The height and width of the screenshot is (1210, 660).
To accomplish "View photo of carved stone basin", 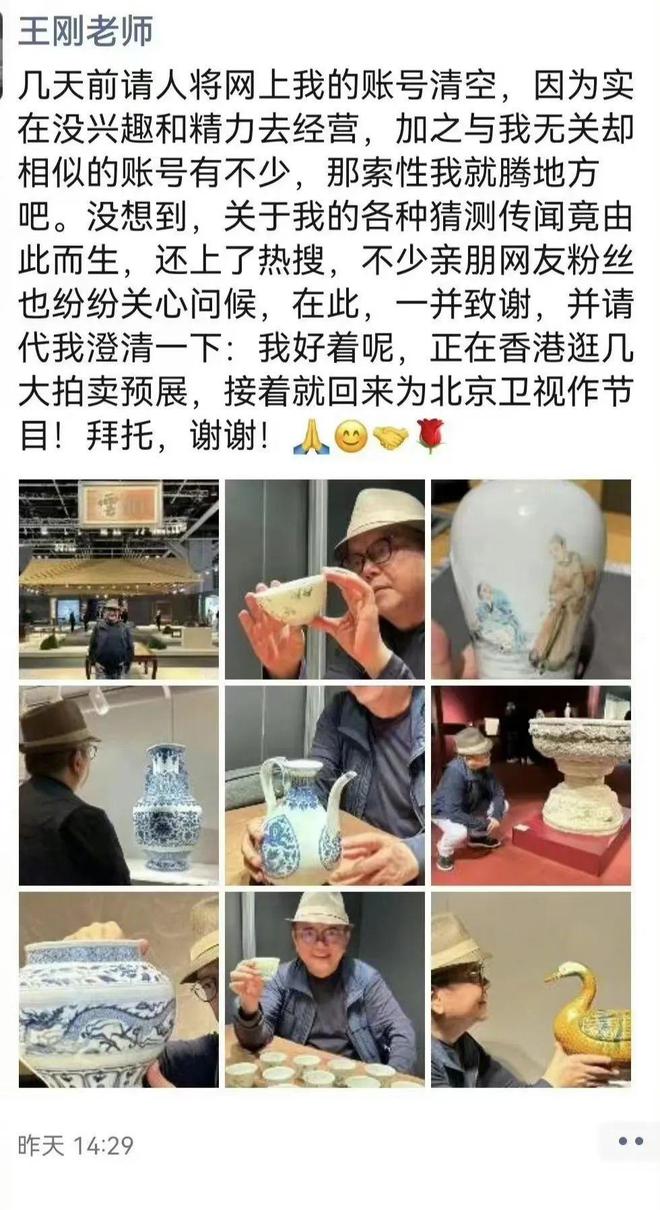I will [530, 785].
